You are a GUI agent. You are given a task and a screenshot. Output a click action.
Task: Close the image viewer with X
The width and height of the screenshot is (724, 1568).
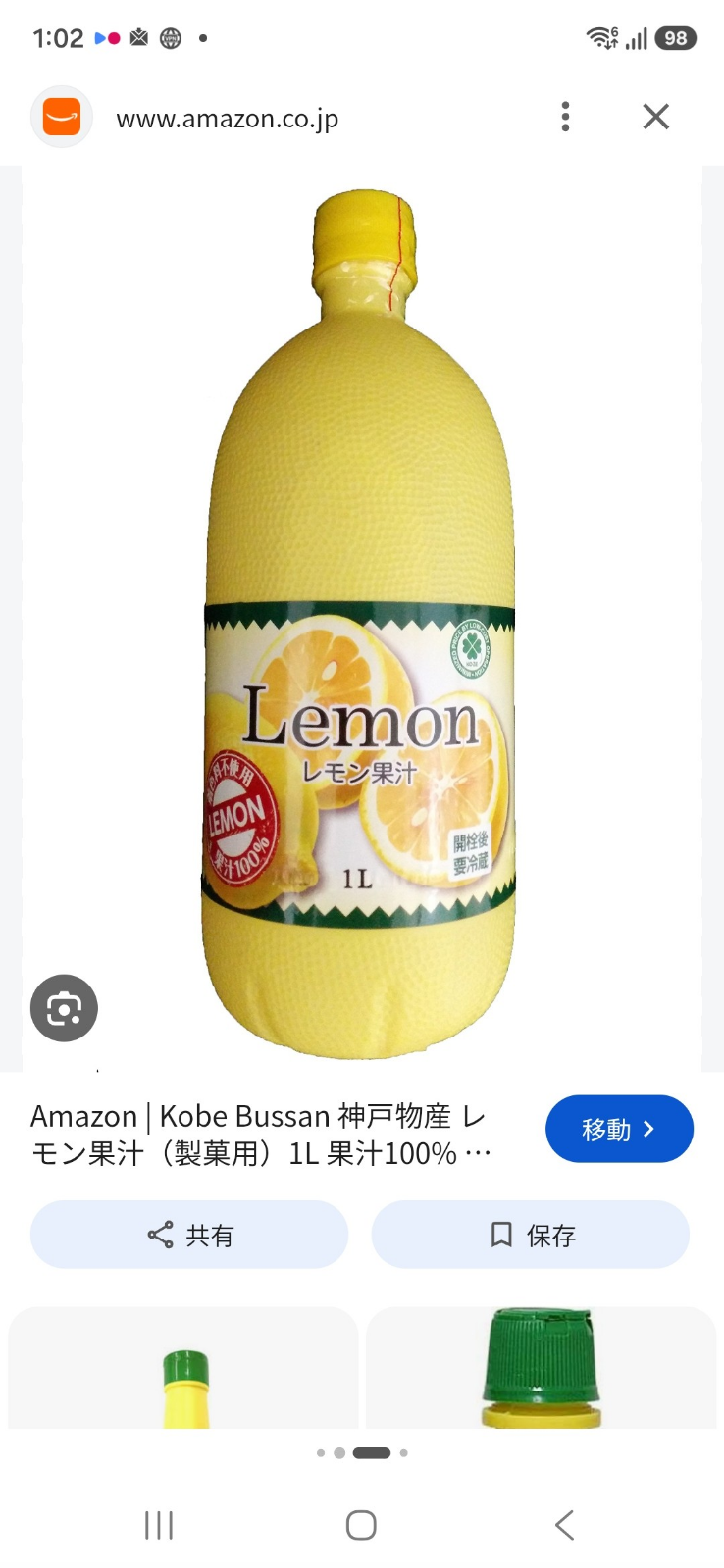click(x=655, y=117)
